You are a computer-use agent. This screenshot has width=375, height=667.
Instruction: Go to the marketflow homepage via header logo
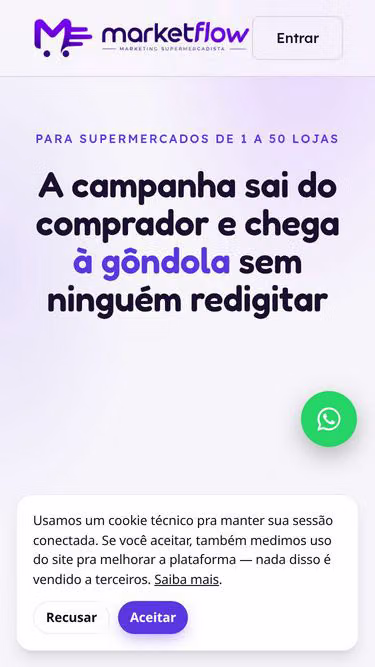point(142,37)
